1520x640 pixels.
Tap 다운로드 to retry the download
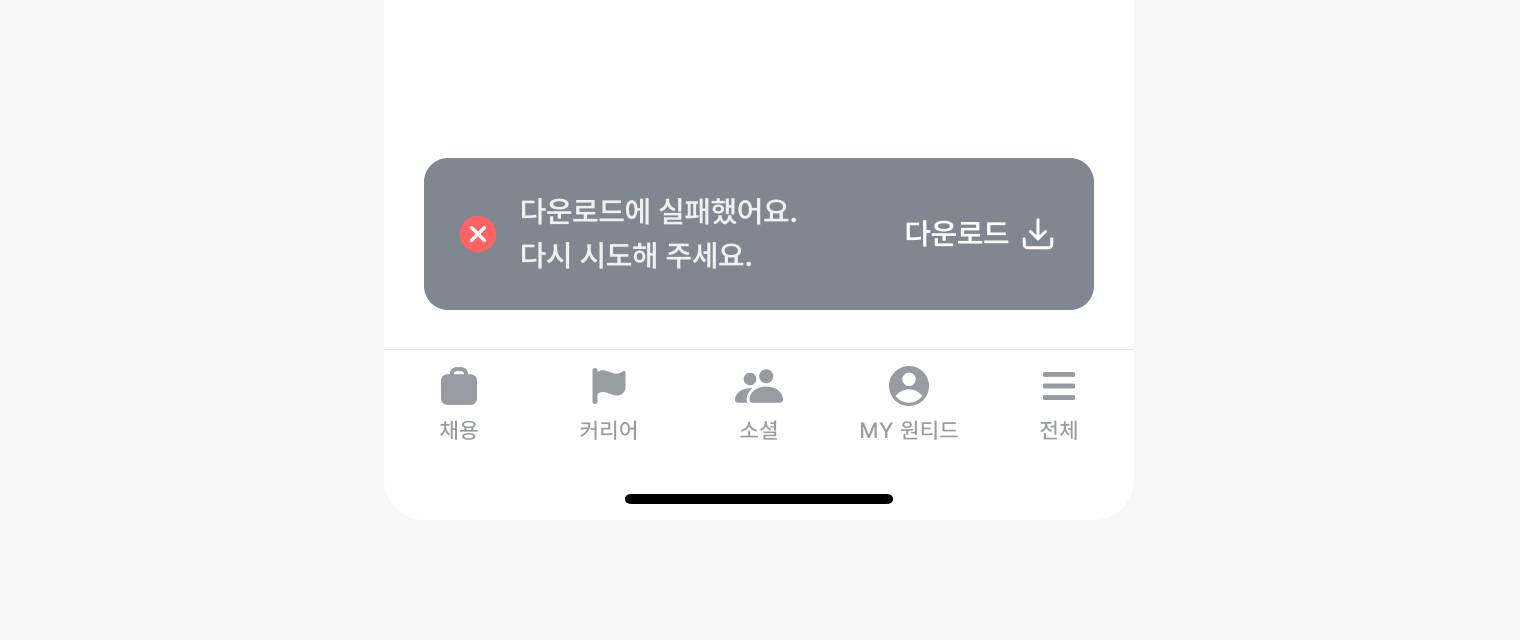click(978, 234)
